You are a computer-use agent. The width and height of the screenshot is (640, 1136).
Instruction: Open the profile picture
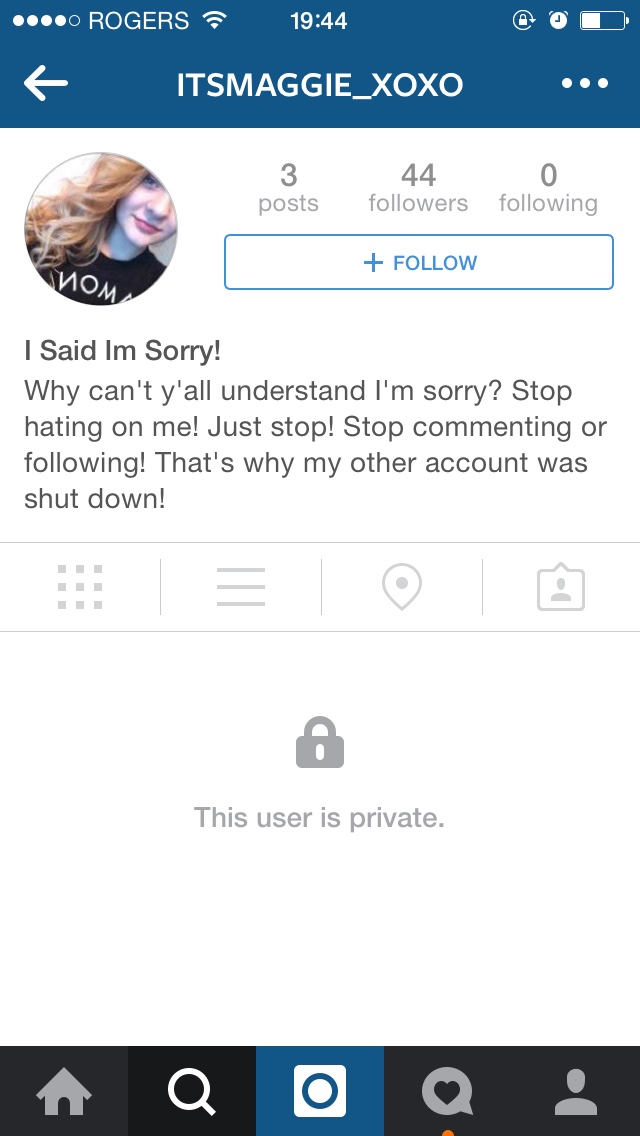(x=101, y=229)
